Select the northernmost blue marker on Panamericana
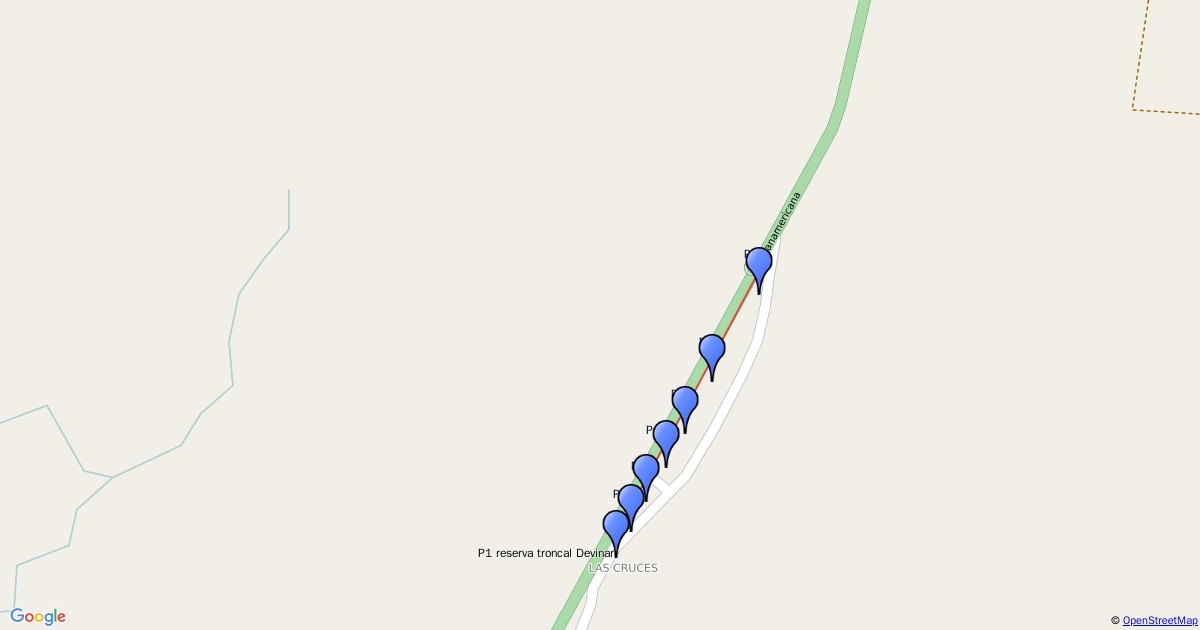1200x630 pixels. coord(759,265)
